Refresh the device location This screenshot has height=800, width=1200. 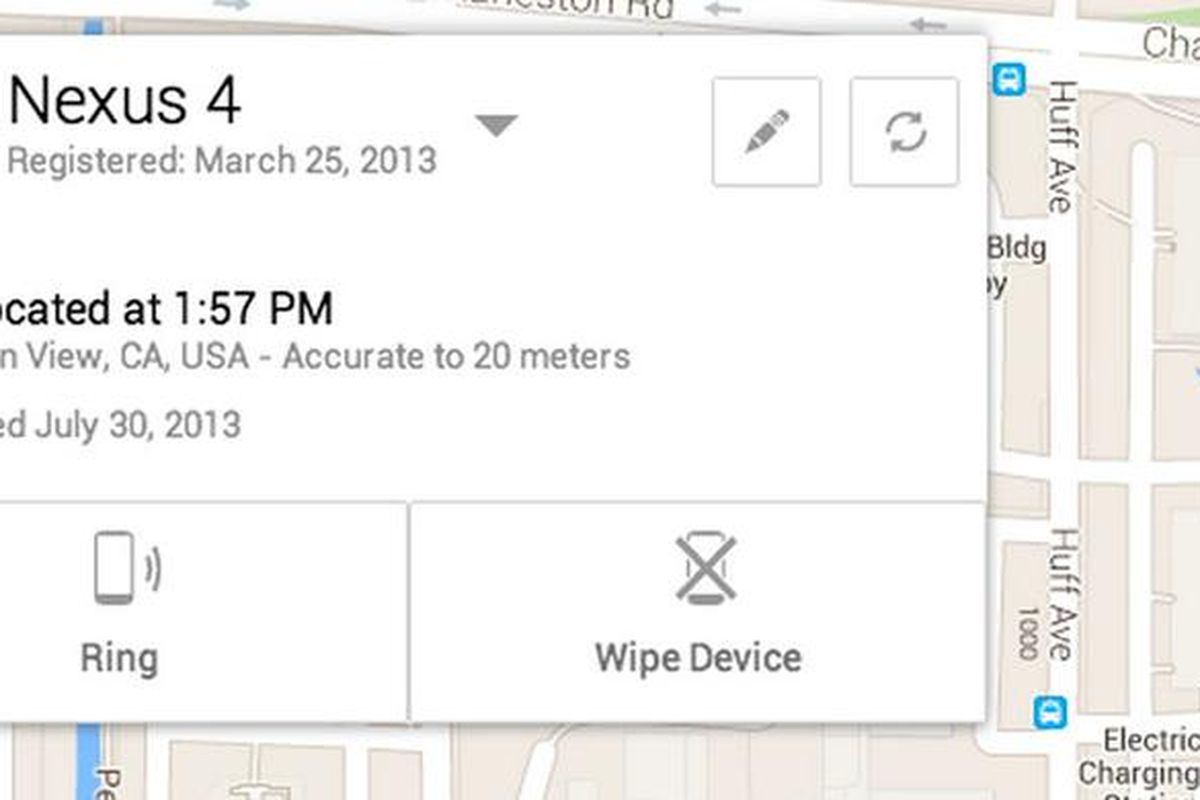click(x=904, y=132)
